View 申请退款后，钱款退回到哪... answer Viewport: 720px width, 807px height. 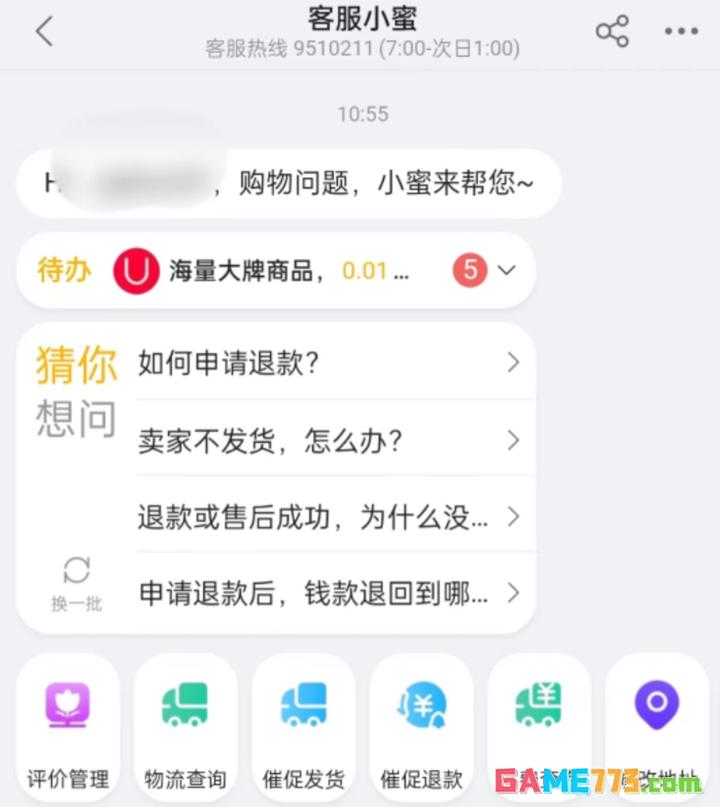(329, 593)
